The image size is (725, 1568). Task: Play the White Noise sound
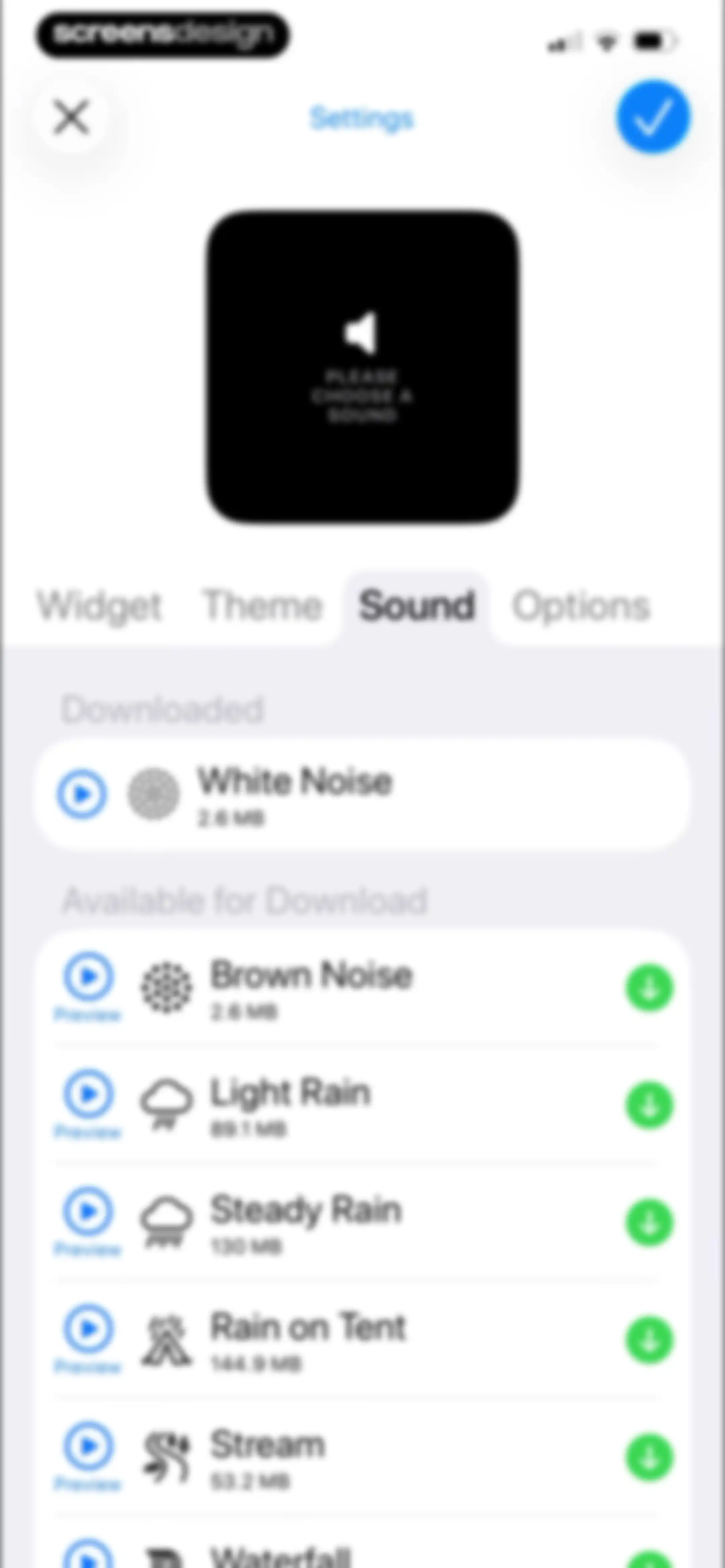point(82,794)
